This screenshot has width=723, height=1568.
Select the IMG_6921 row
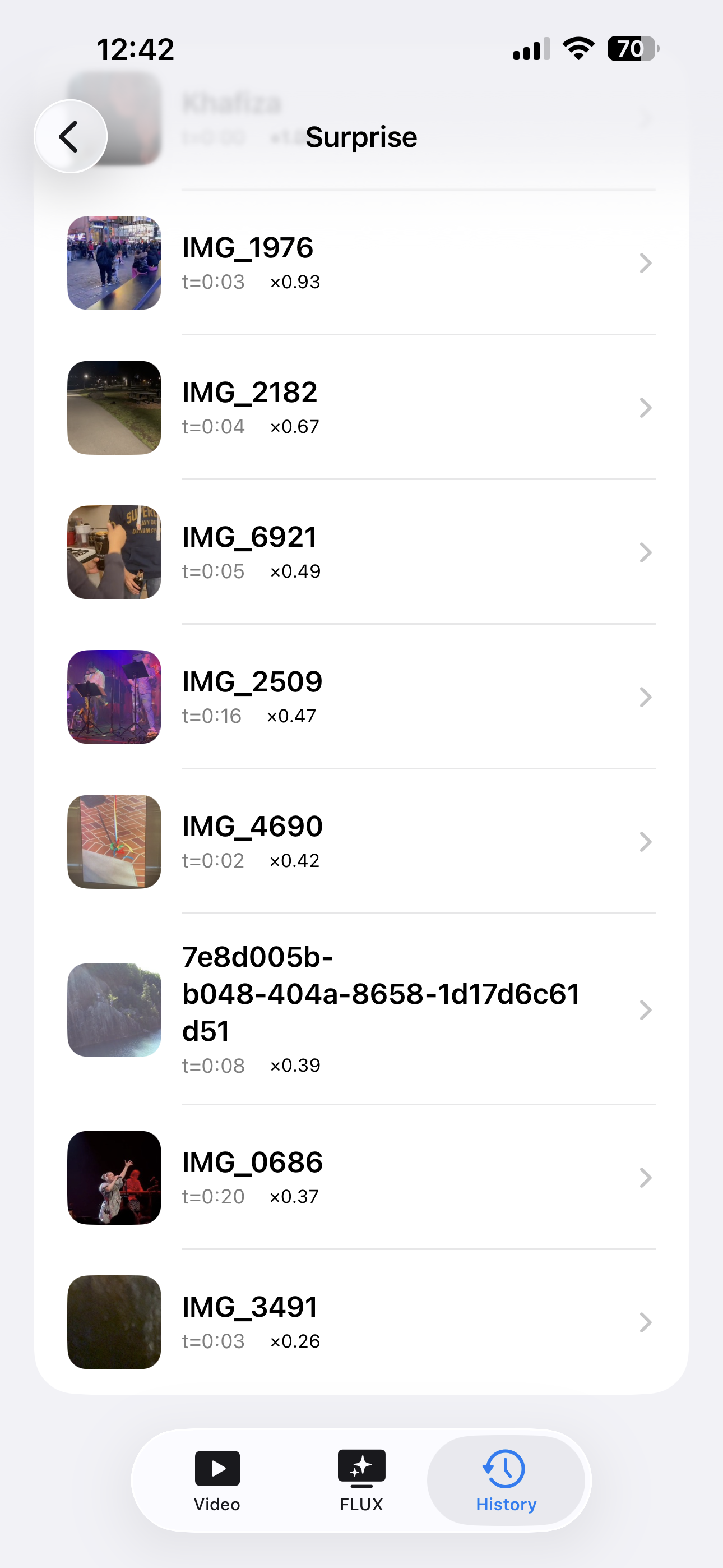click(360, 552)
